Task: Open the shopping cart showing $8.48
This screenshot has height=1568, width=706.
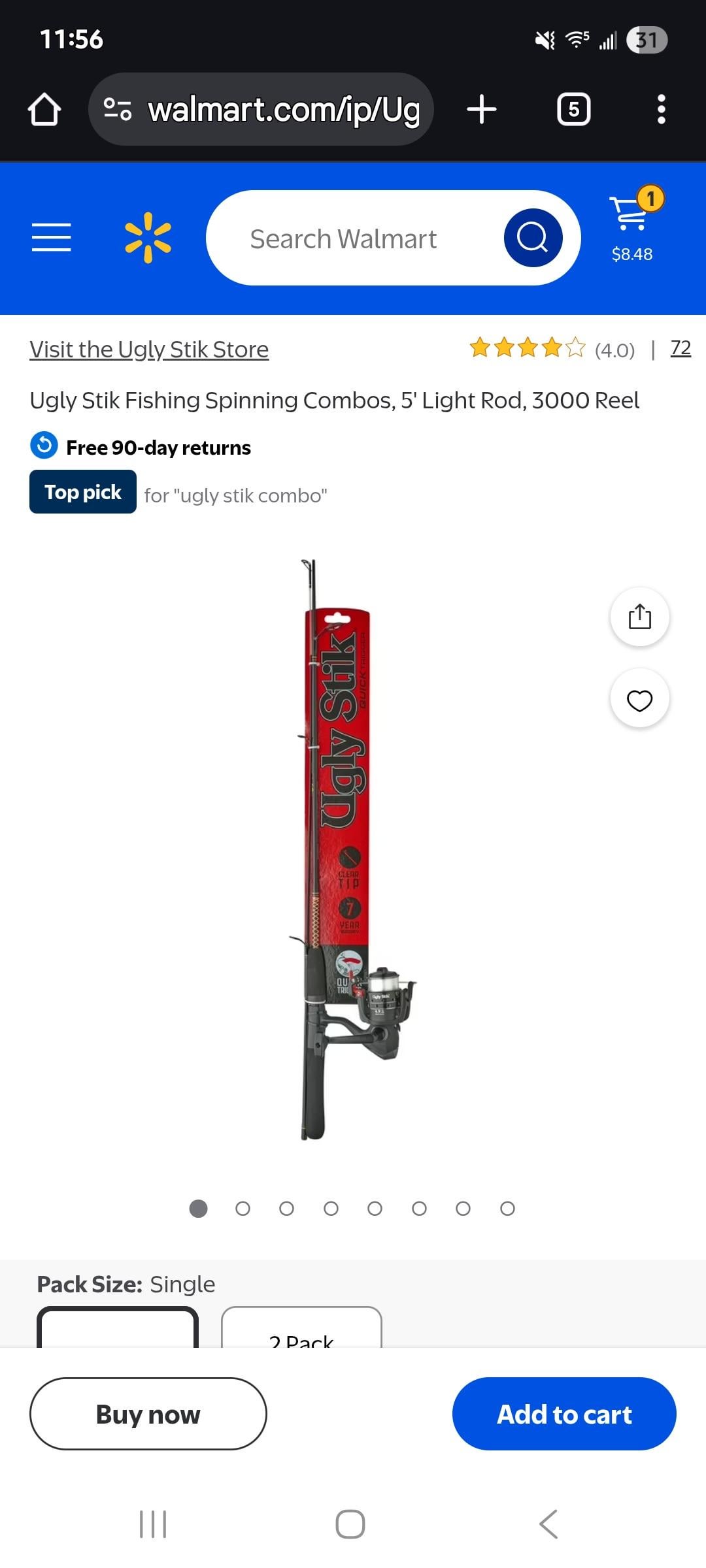Action: tap(631, 225)
